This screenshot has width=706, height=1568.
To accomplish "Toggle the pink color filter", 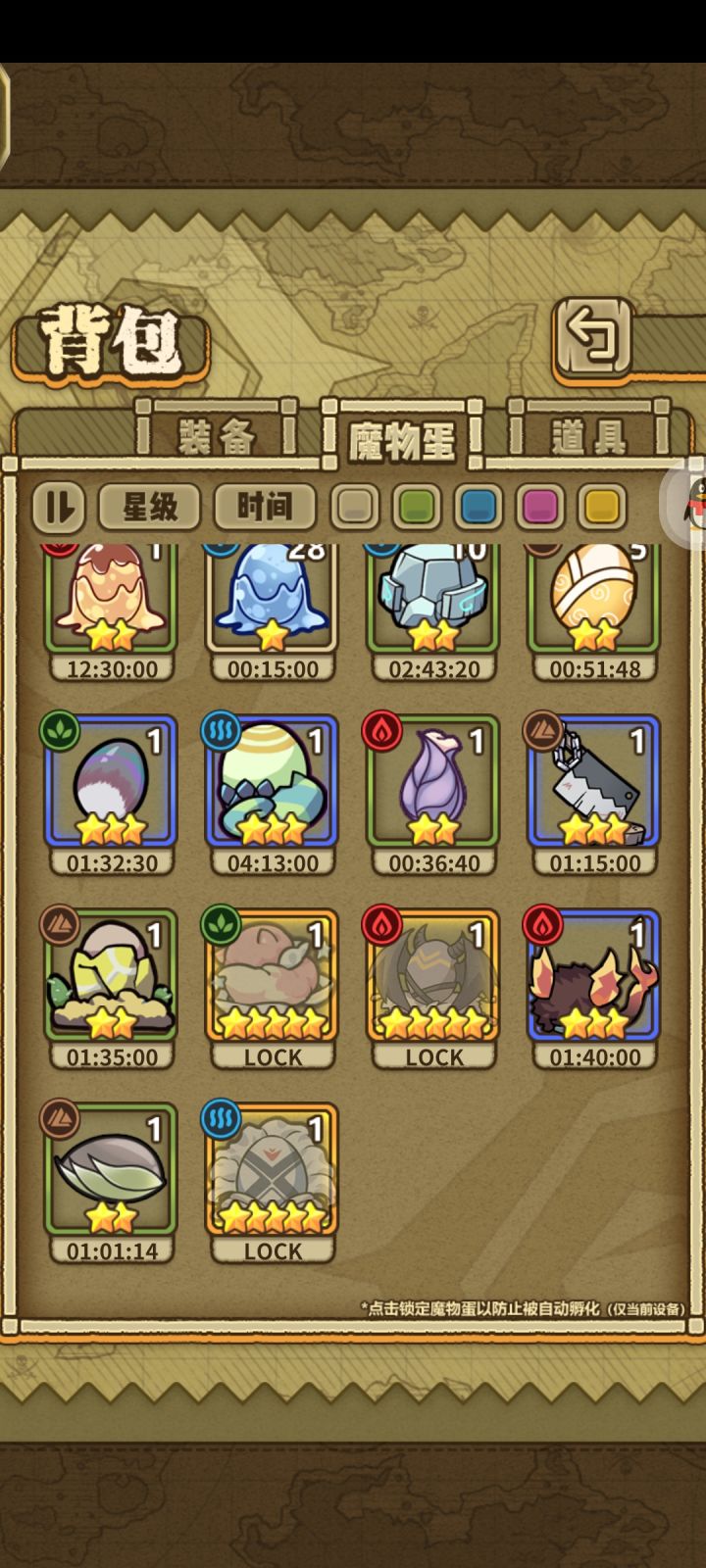I will pyautogui.click(x=539, y=508).
